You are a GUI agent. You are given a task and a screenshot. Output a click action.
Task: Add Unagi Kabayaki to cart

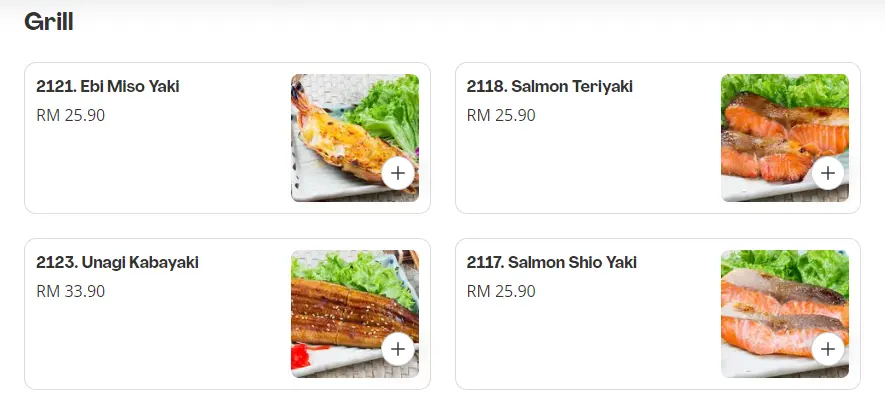pos(397,349)
